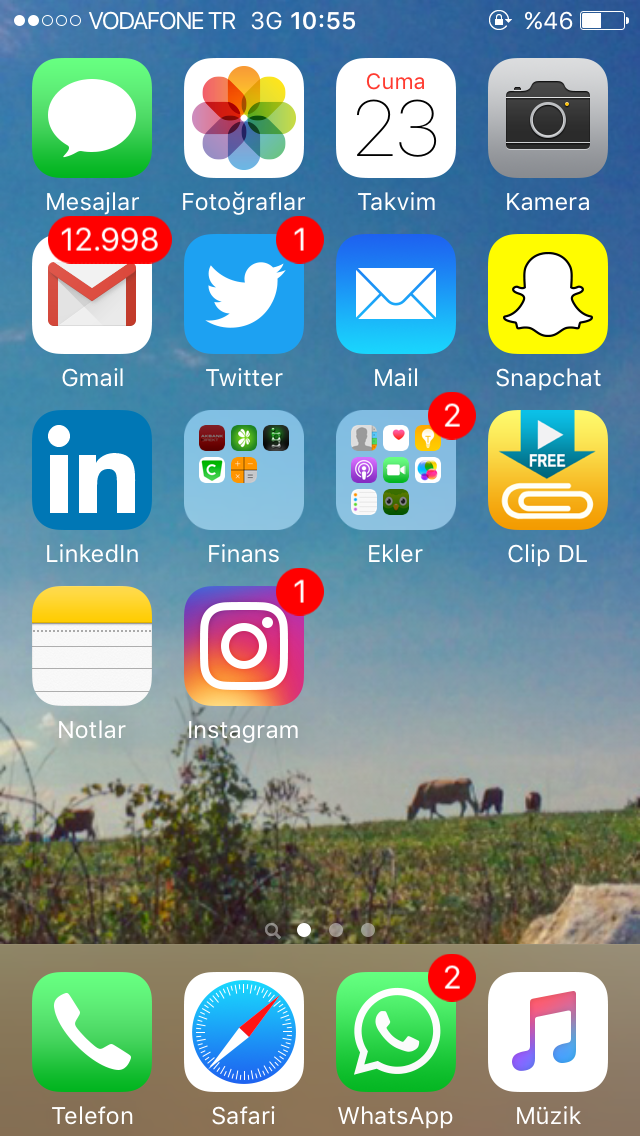Expand the Finans folder
Screen dimensions: 640x1136
(x=244, y=470)
